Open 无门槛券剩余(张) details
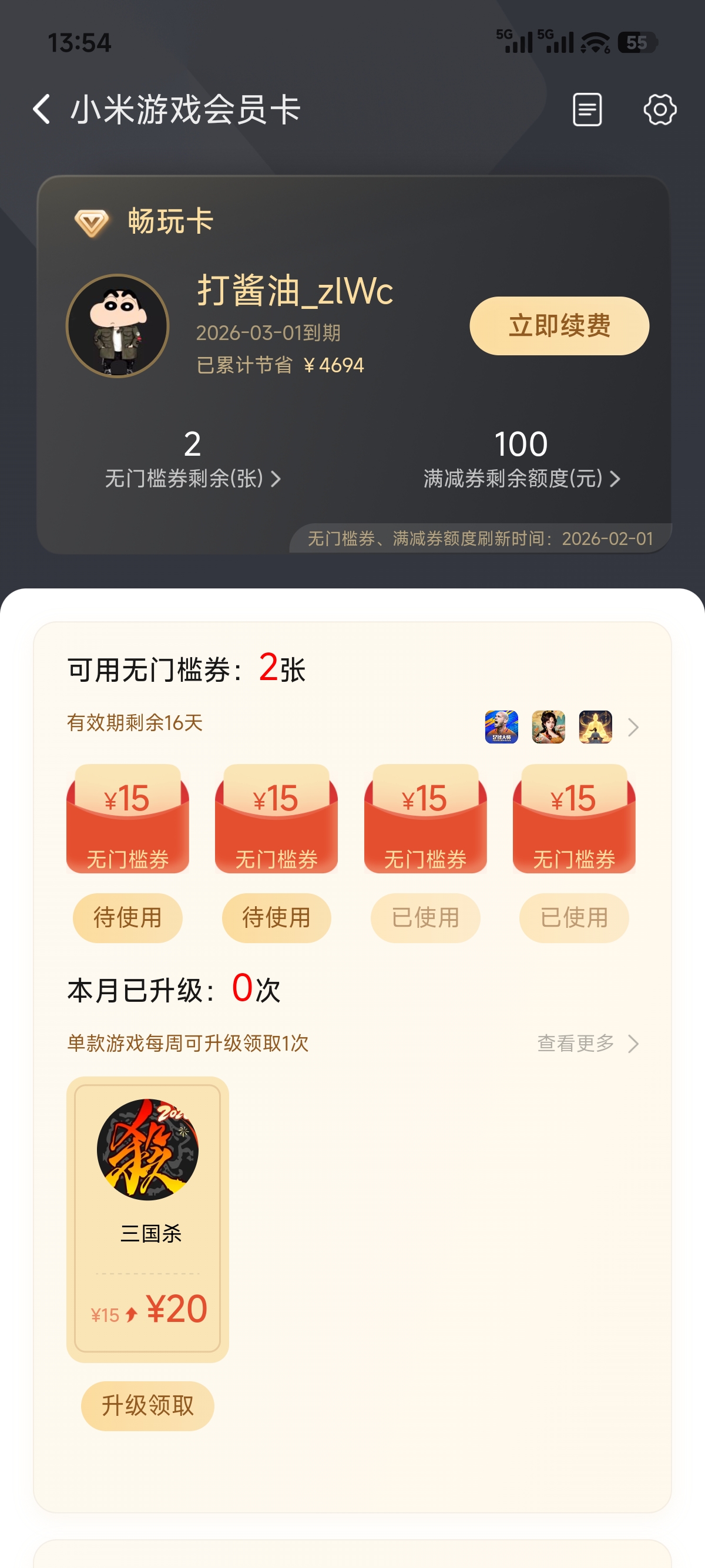 (x=192, y=478)
